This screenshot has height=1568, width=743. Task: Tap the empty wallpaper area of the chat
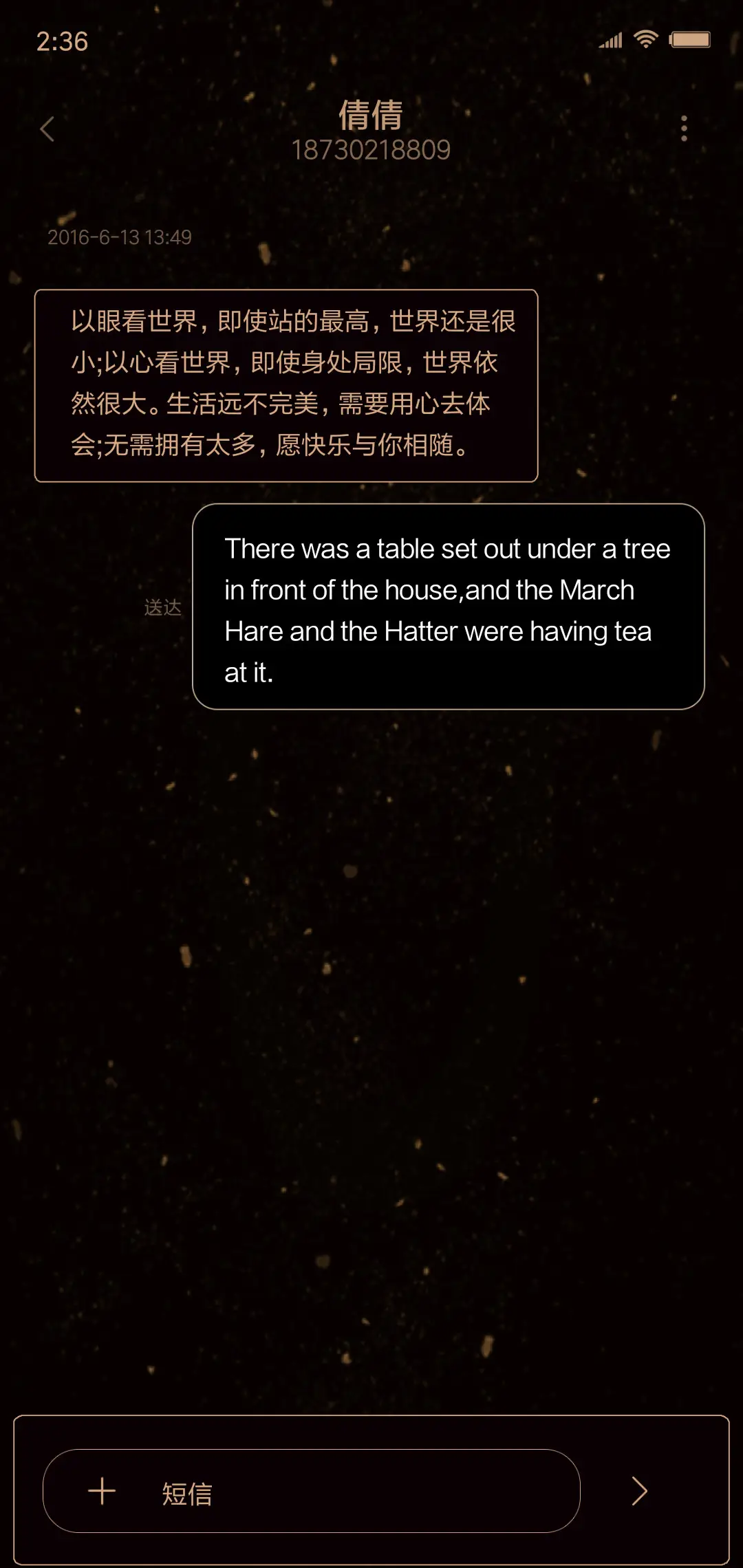pyautogui.click(x=371, y=1032)
